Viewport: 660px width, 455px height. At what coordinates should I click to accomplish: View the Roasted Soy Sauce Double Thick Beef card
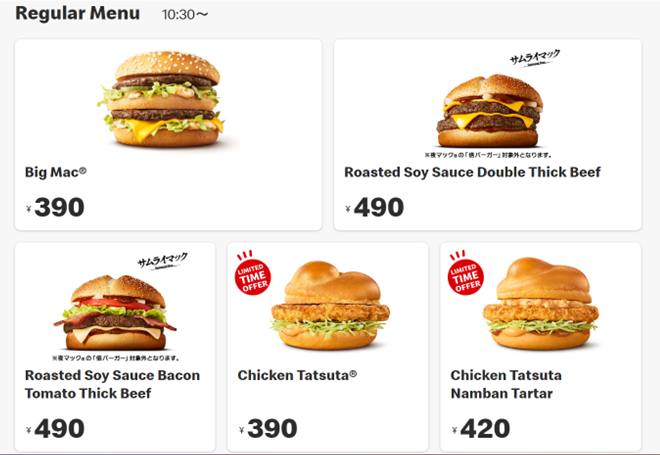pyautogui.click(x=487, y=135)
